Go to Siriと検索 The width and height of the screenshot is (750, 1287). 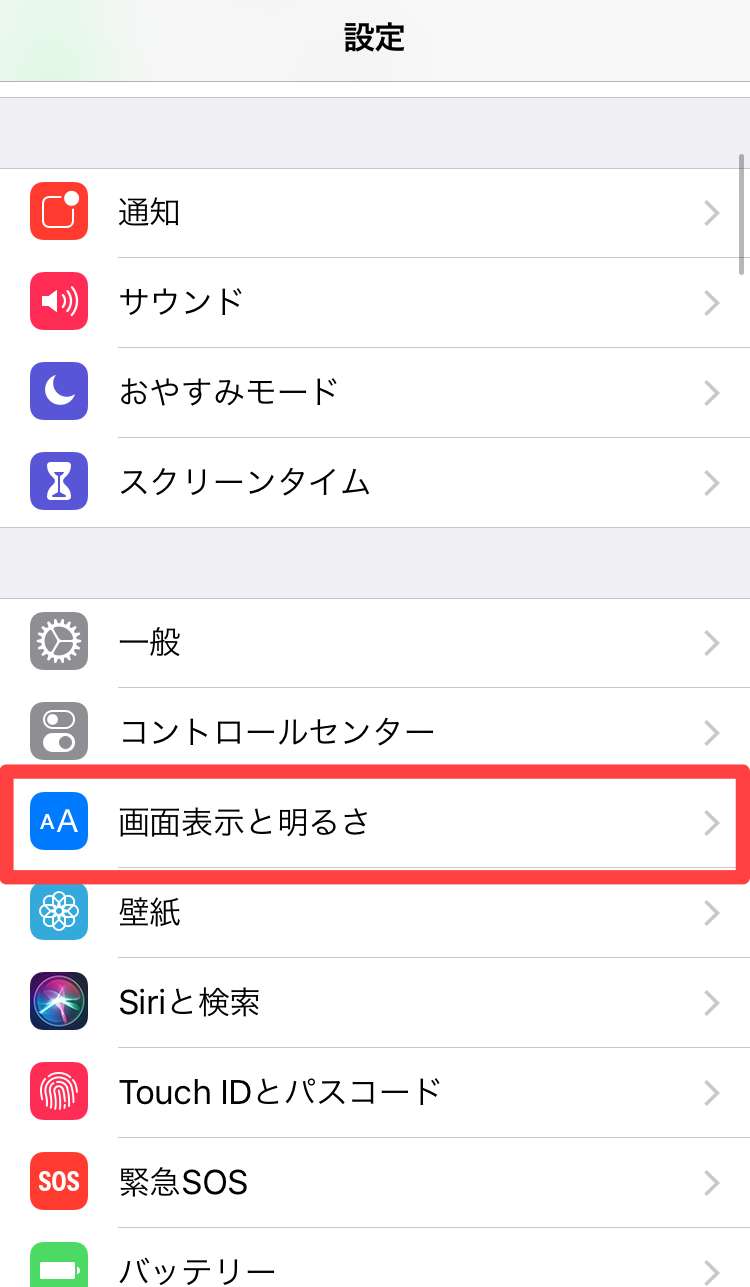[x=375, y=1002]
